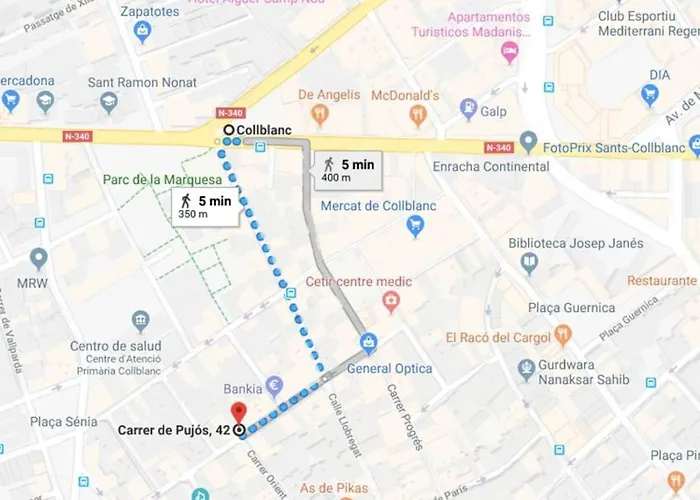Image resolution: width=700 pixels, height=500 pixels.
Task: Select the alternate 5 min 400 m route
Action: 346,169
